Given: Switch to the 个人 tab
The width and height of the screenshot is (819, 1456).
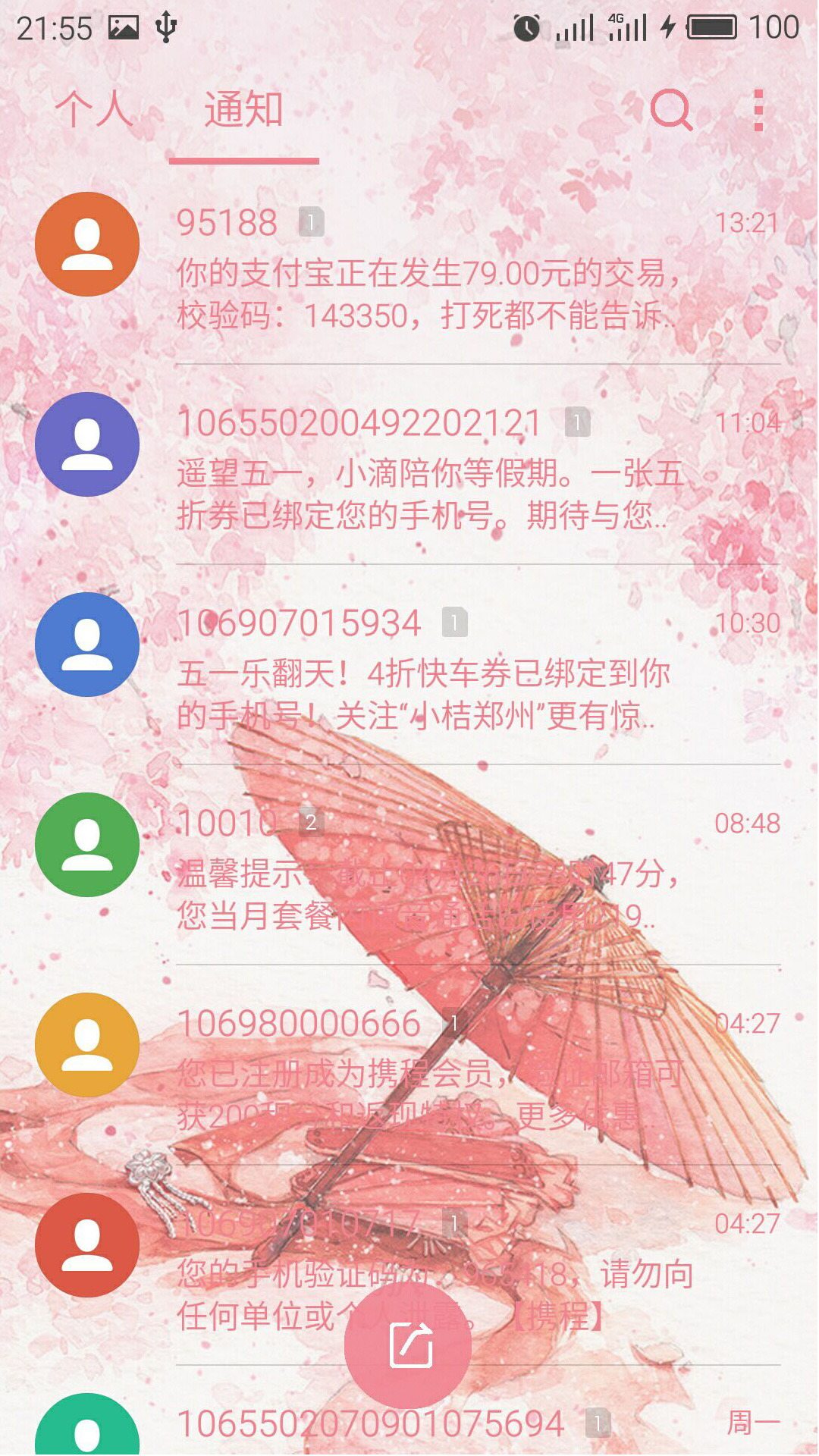Looking at the screenshot, I should [94, 109].
